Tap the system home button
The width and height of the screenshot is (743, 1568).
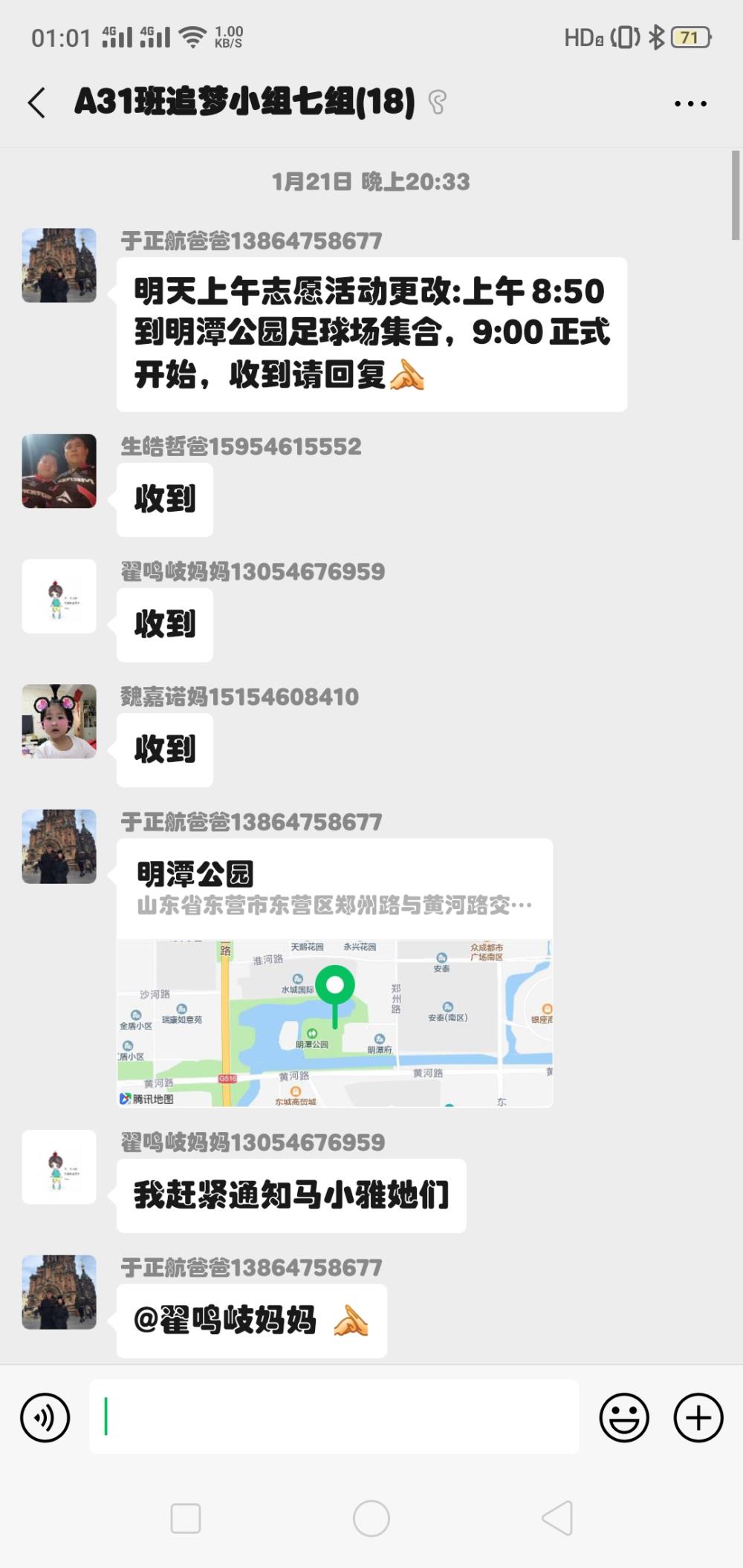[371, 1518]
